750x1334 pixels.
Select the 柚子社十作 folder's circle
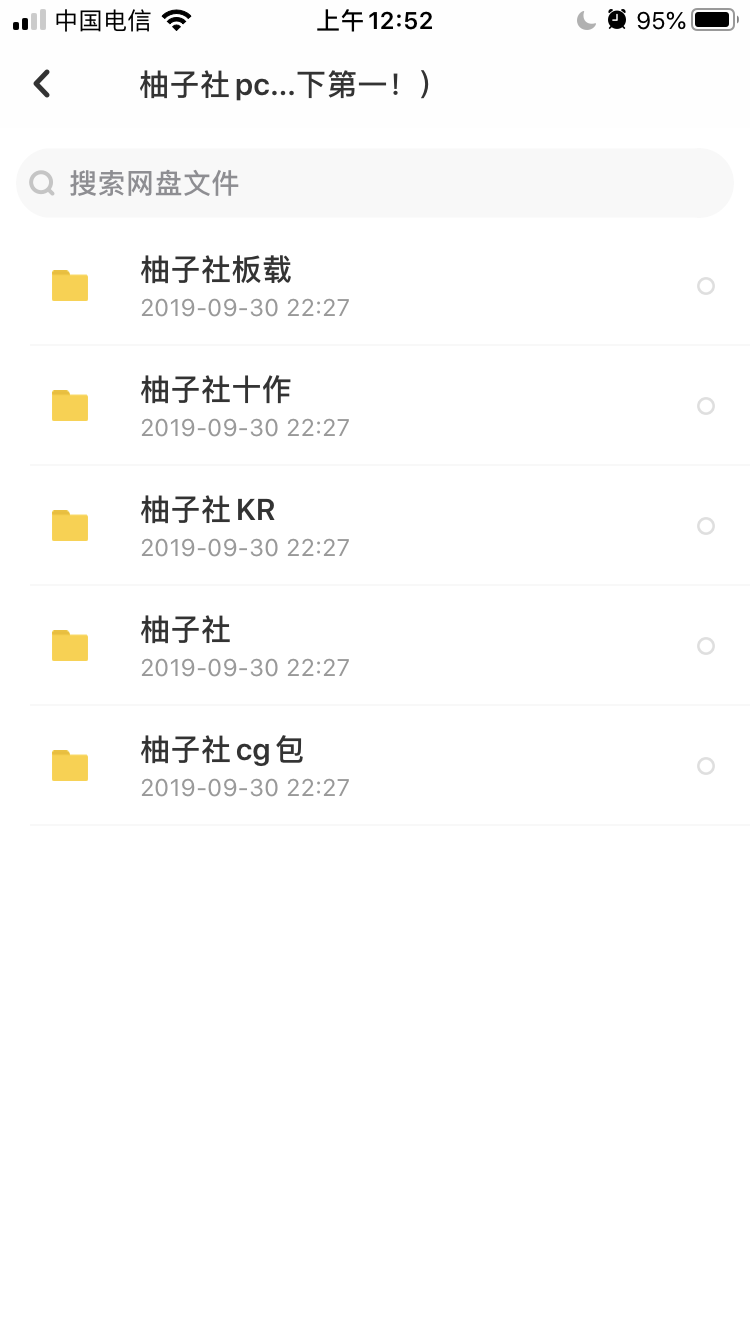pos(706,406)
